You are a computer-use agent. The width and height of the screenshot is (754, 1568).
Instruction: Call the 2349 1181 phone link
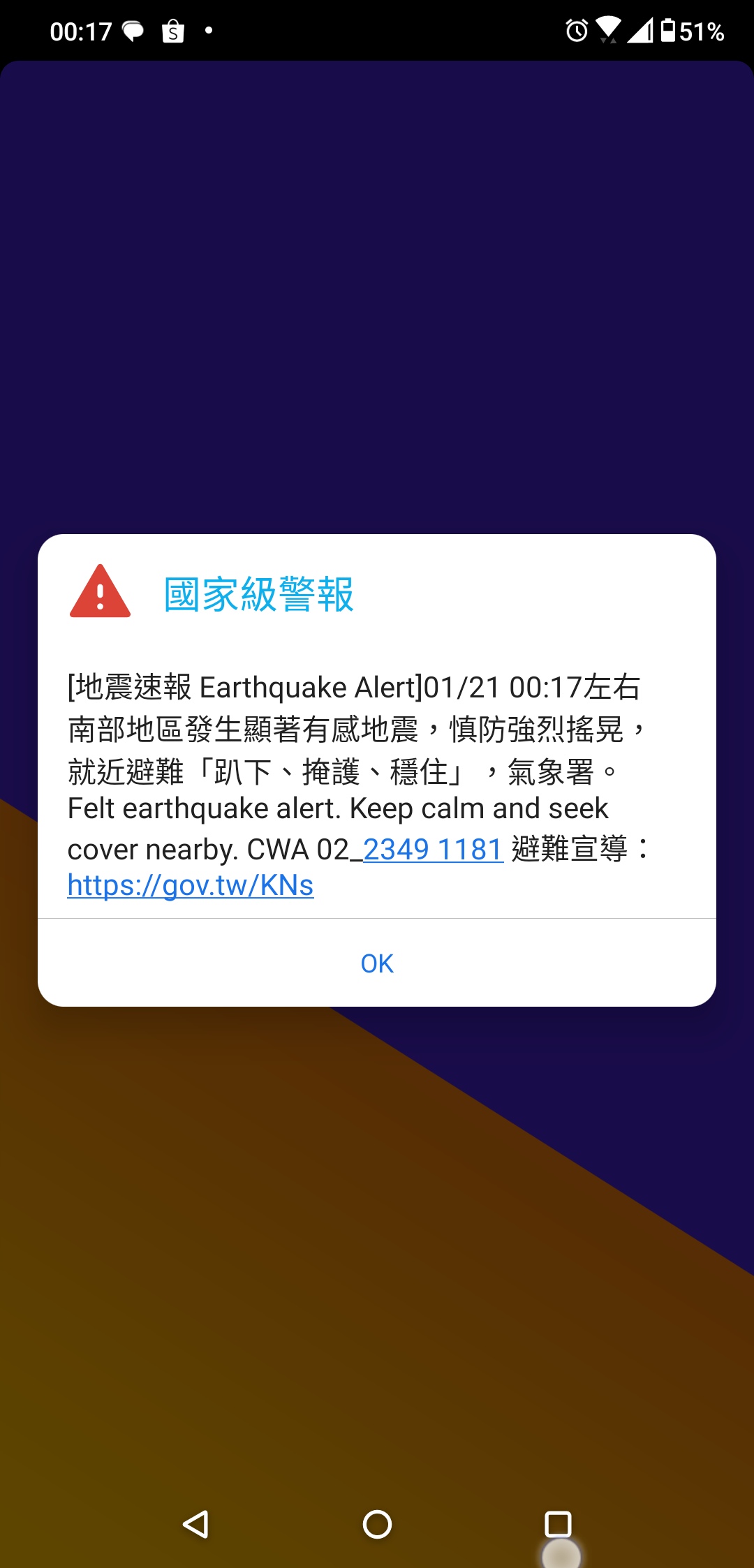433,850
